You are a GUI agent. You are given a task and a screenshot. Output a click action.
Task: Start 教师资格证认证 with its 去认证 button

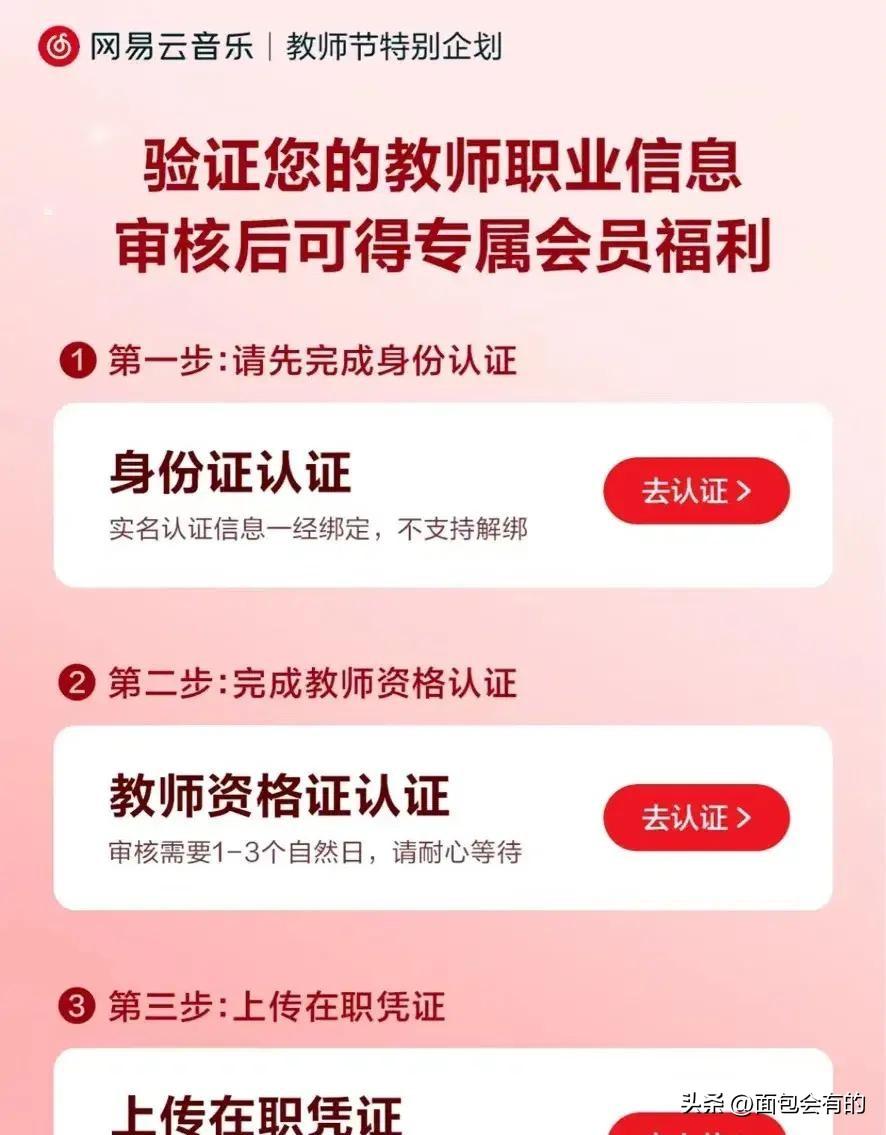pos(696,817)
